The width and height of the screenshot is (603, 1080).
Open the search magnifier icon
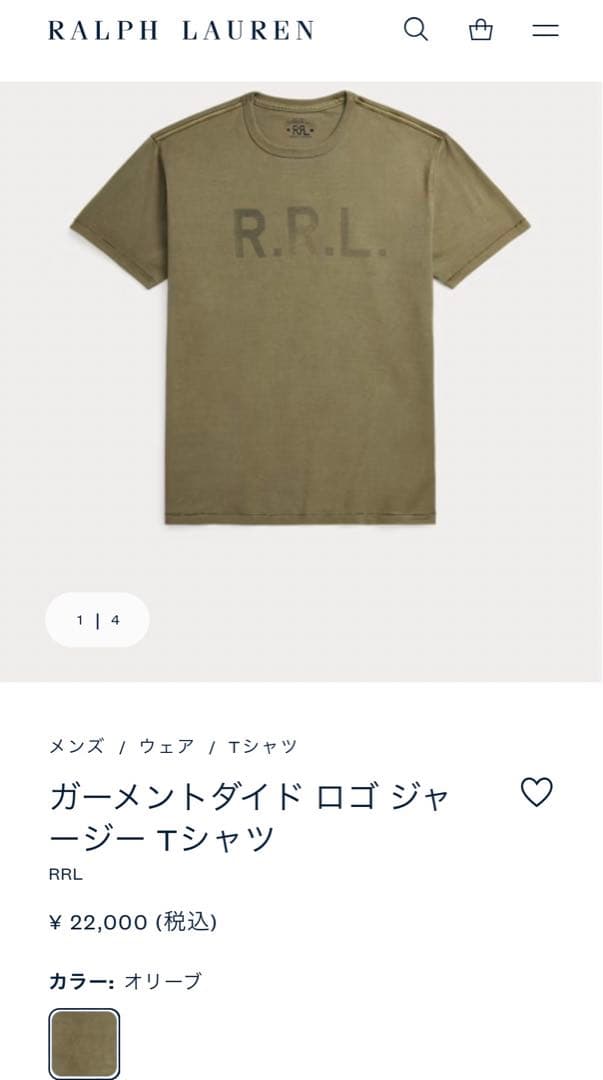415,30
